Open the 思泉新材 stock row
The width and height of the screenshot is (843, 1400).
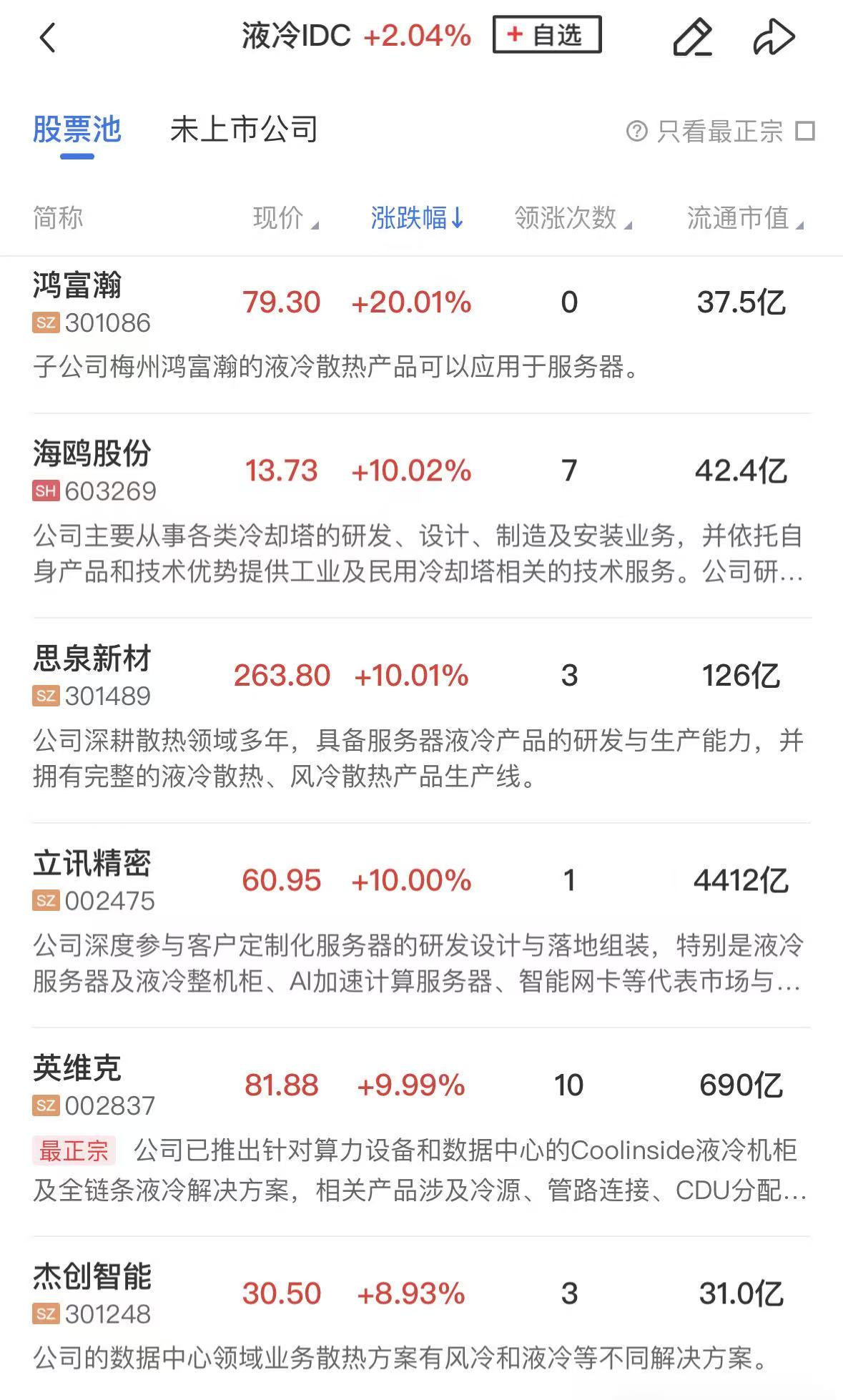coord(93,676)
